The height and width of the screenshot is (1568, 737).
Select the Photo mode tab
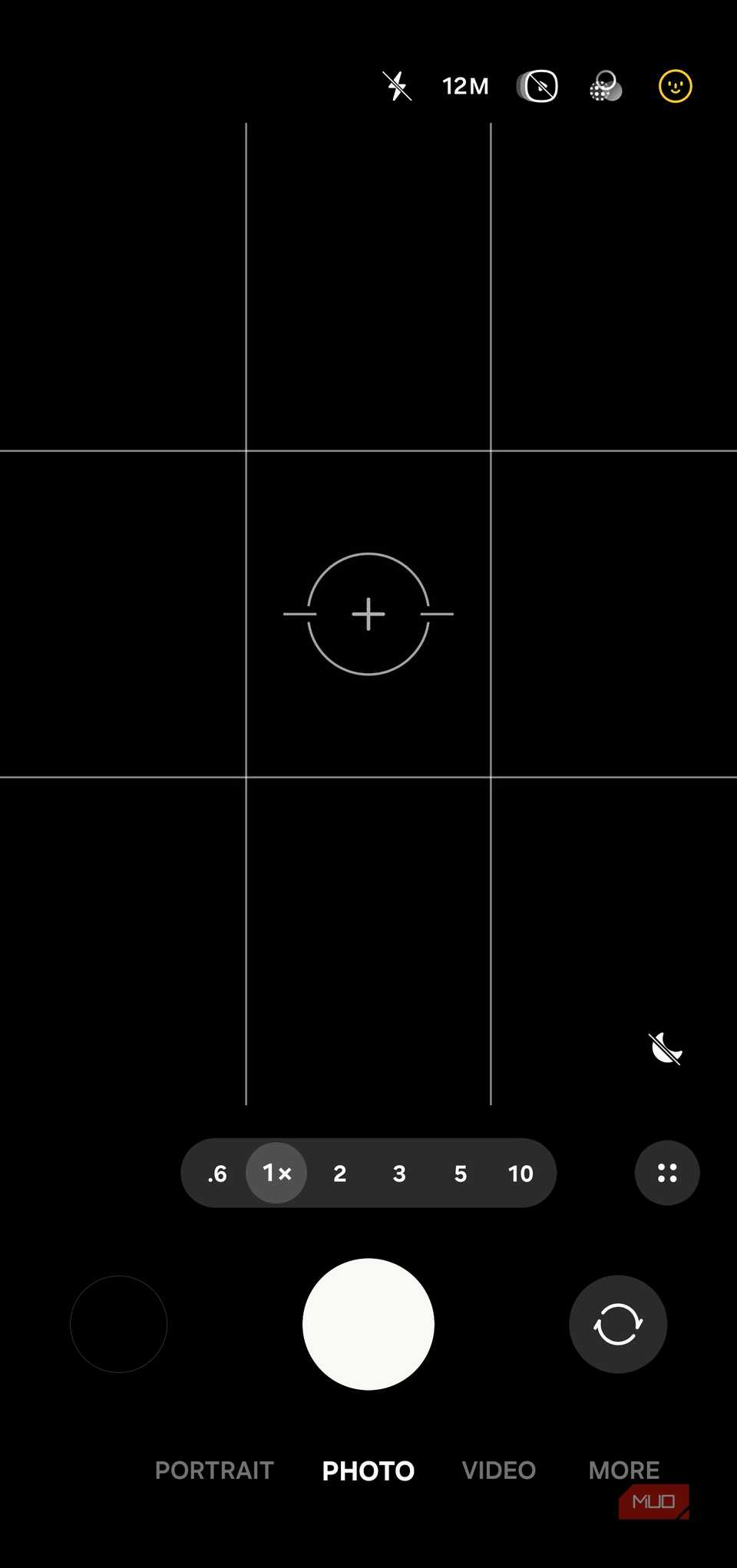[x=368, y=1471]
